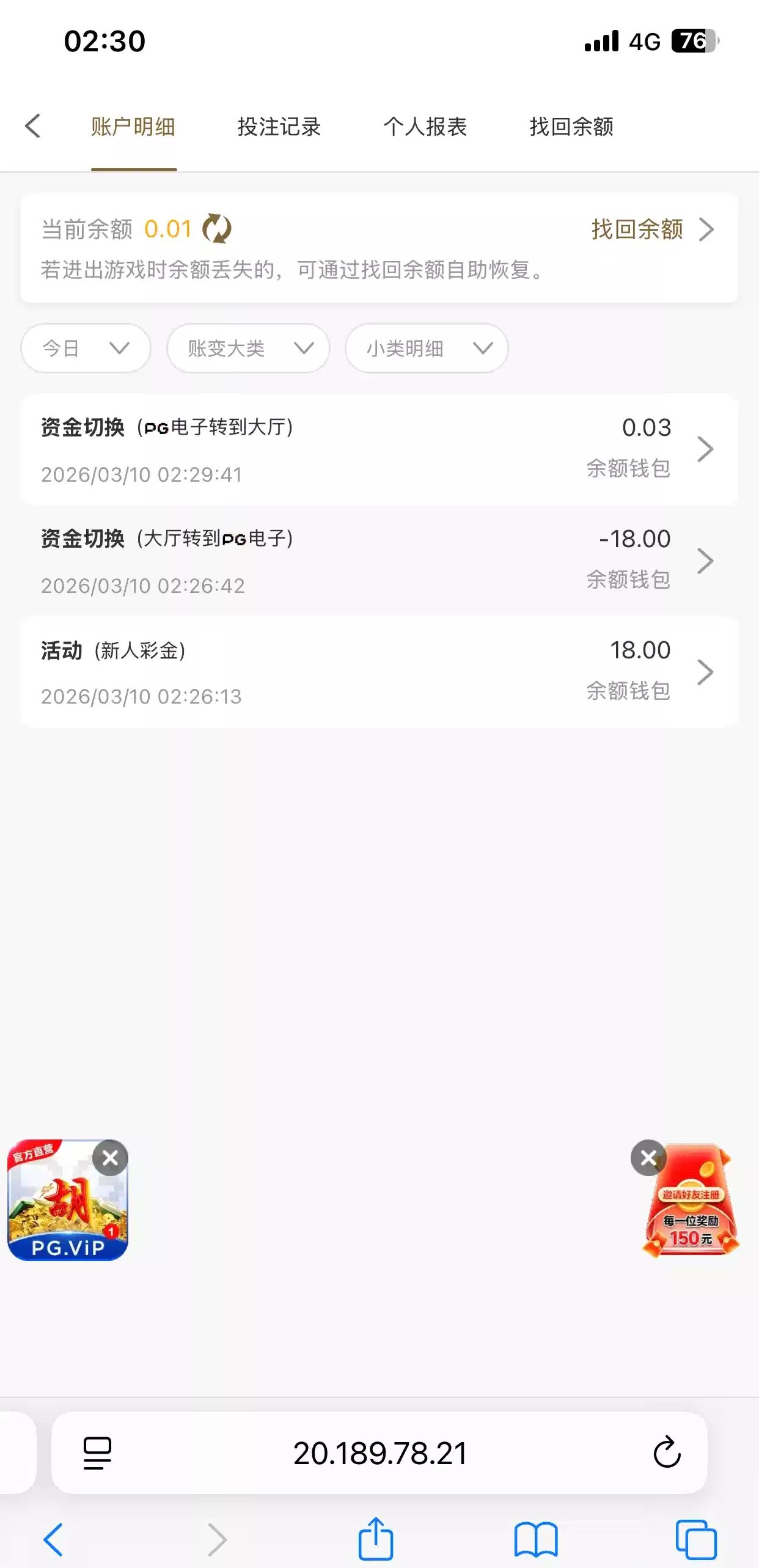Switch to the 投注记录 tab
Viewport: 759px width, 1568px height.
tap(279, 127)
